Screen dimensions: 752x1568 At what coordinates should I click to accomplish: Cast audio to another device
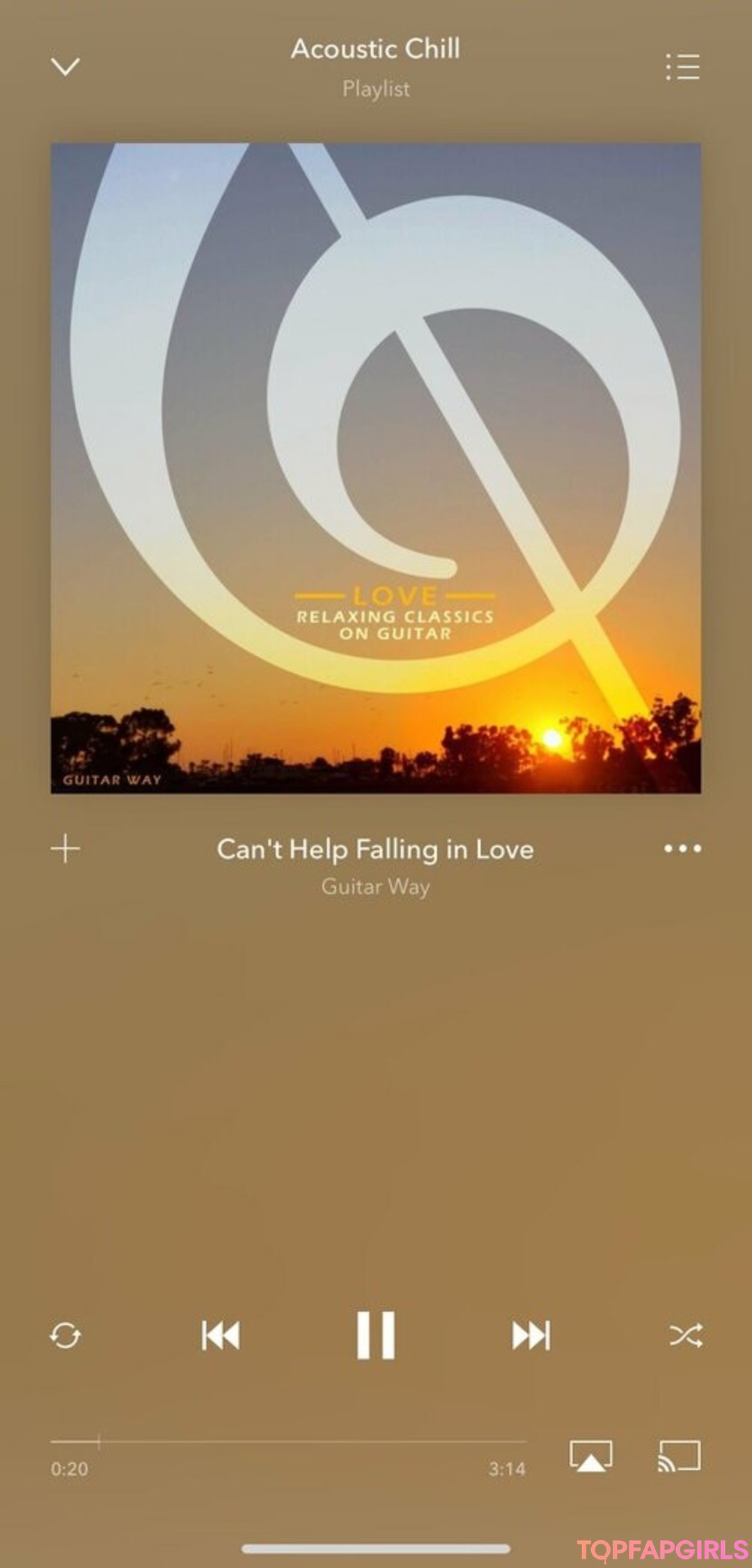(x=679, y=1456)
